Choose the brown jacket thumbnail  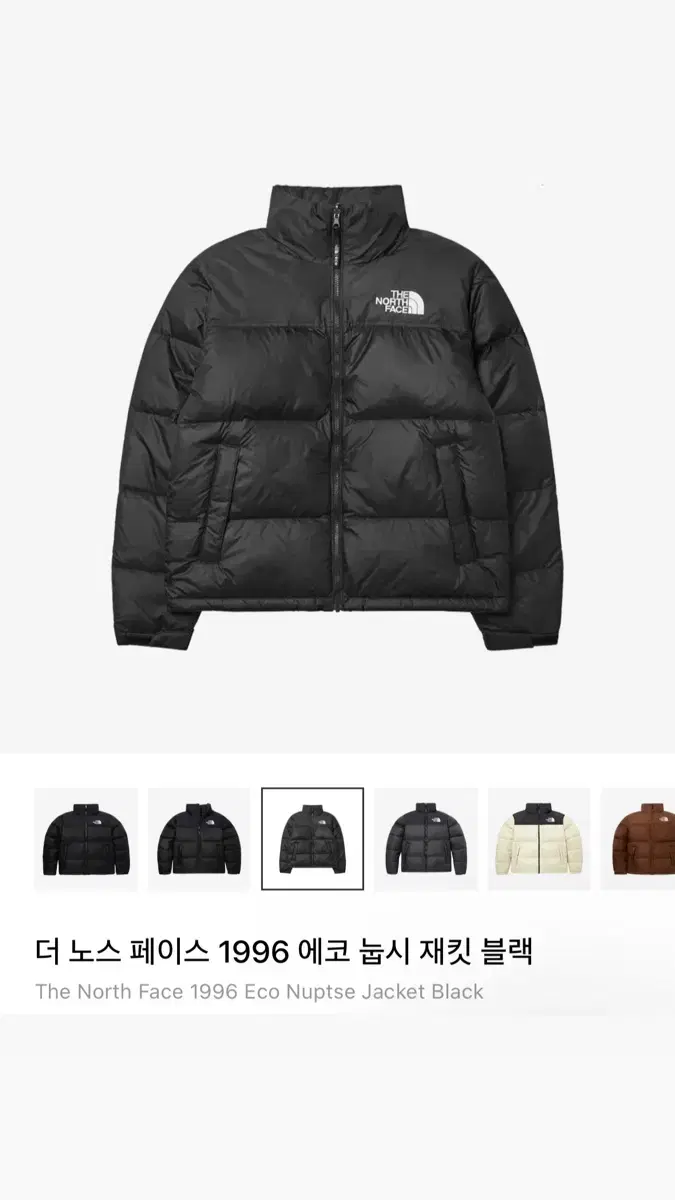click(640, 839)
